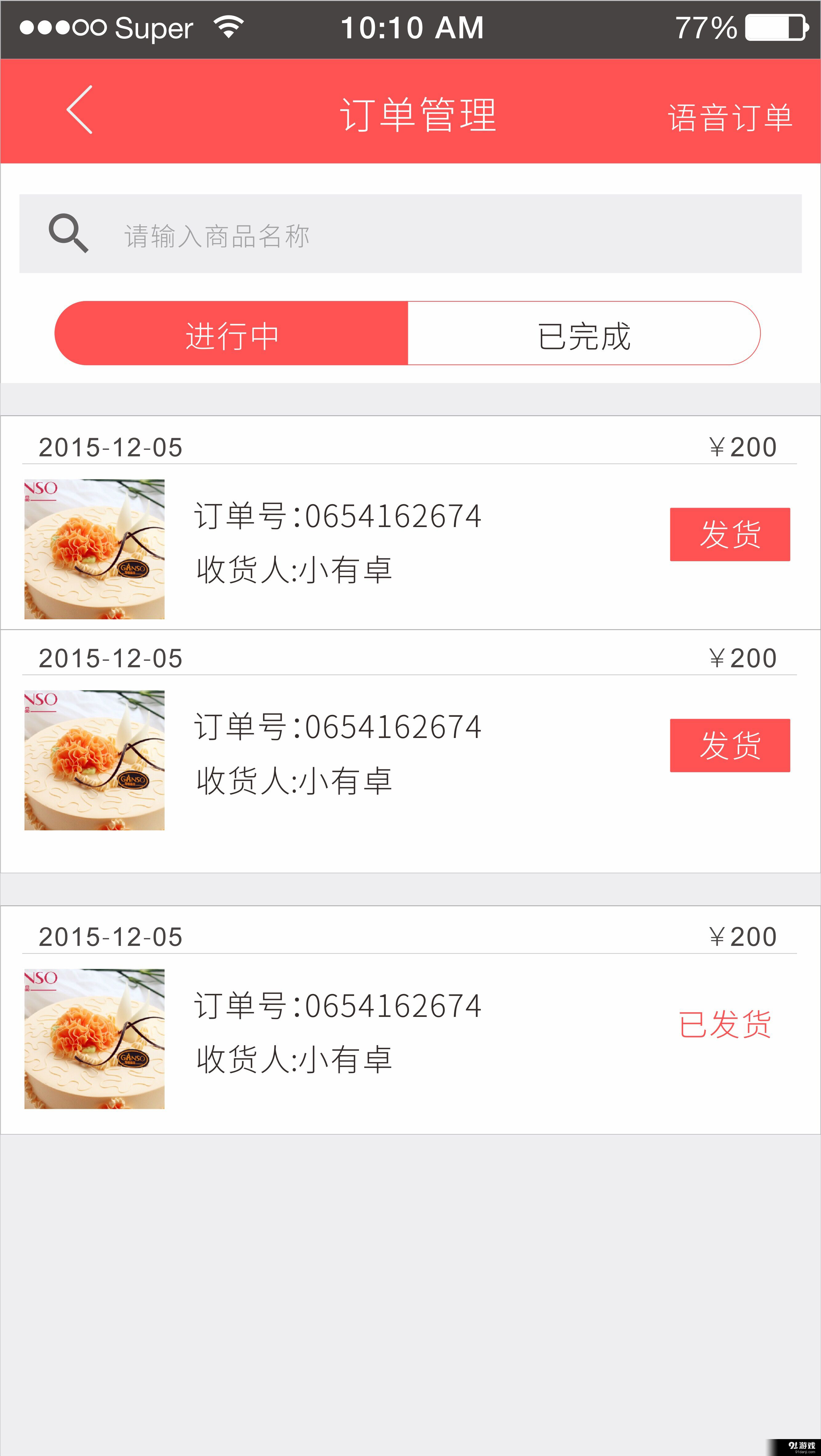The height and width of the screenshot is (1456, 821).
Task: Click the 2015-12-05 date on the first order
Action: (111, 446)
